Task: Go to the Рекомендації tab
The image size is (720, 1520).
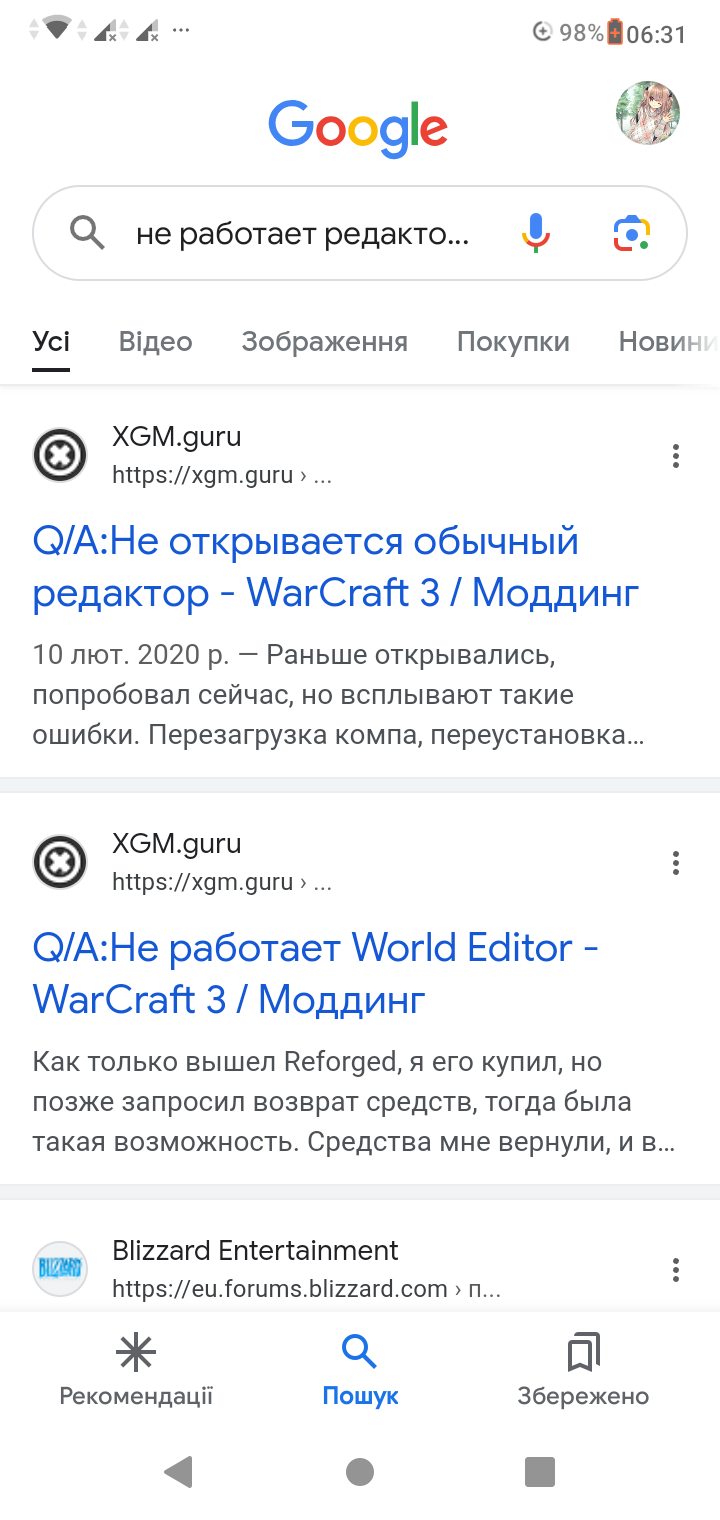Action: [x=136, y=1372]
